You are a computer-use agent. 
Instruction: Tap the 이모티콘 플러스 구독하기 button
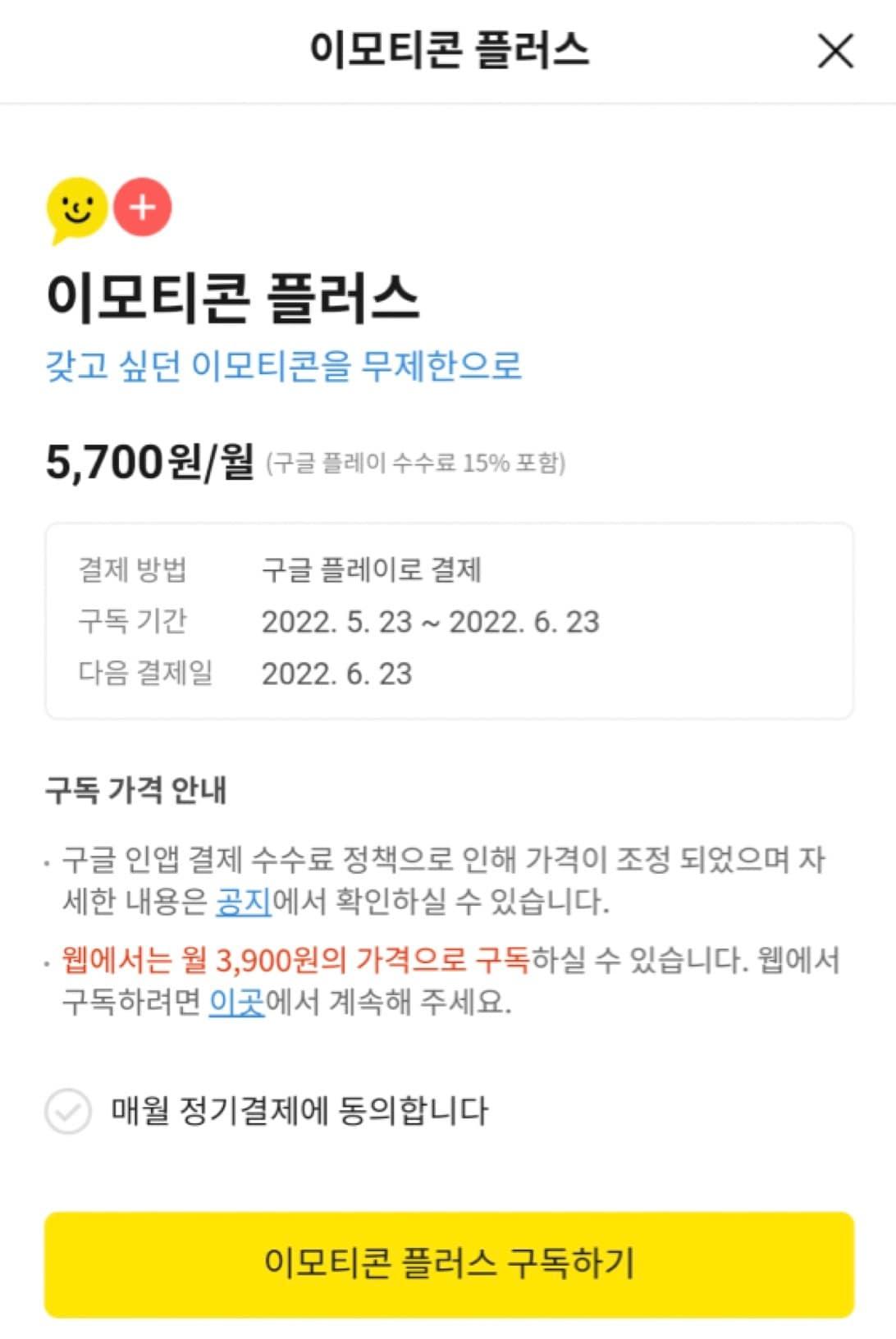(449, 1264)
